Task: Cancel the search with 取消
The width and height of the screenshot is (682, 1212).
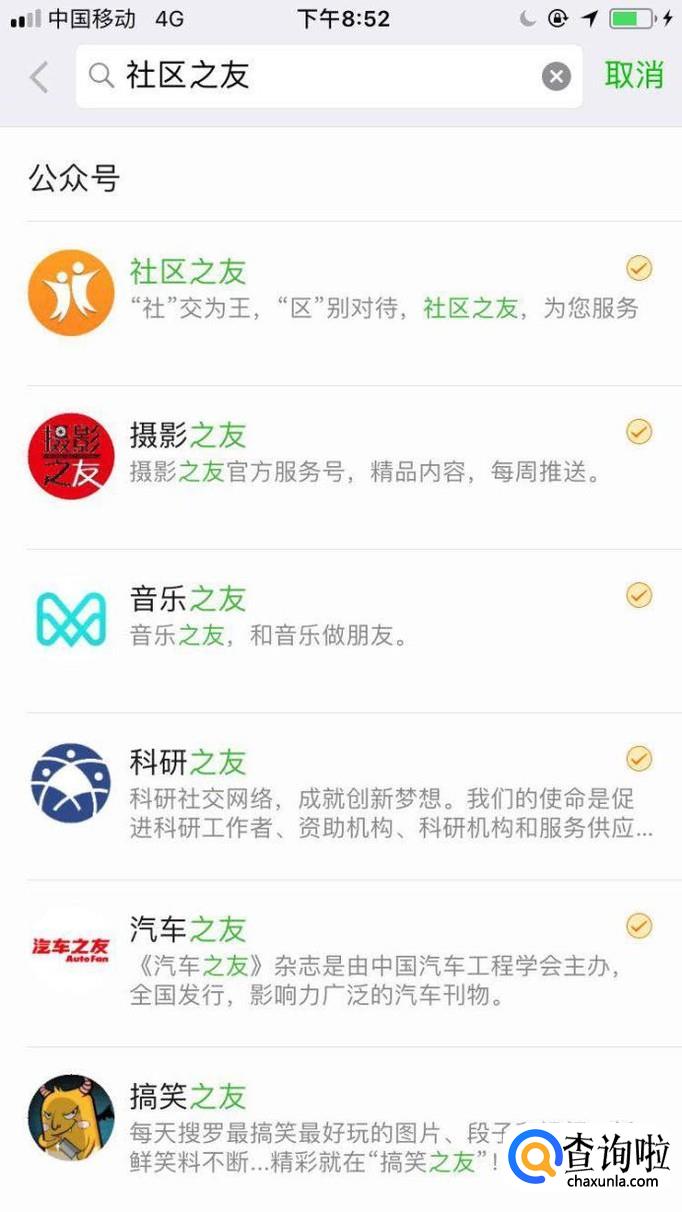Action: click(x=633, y=76)
